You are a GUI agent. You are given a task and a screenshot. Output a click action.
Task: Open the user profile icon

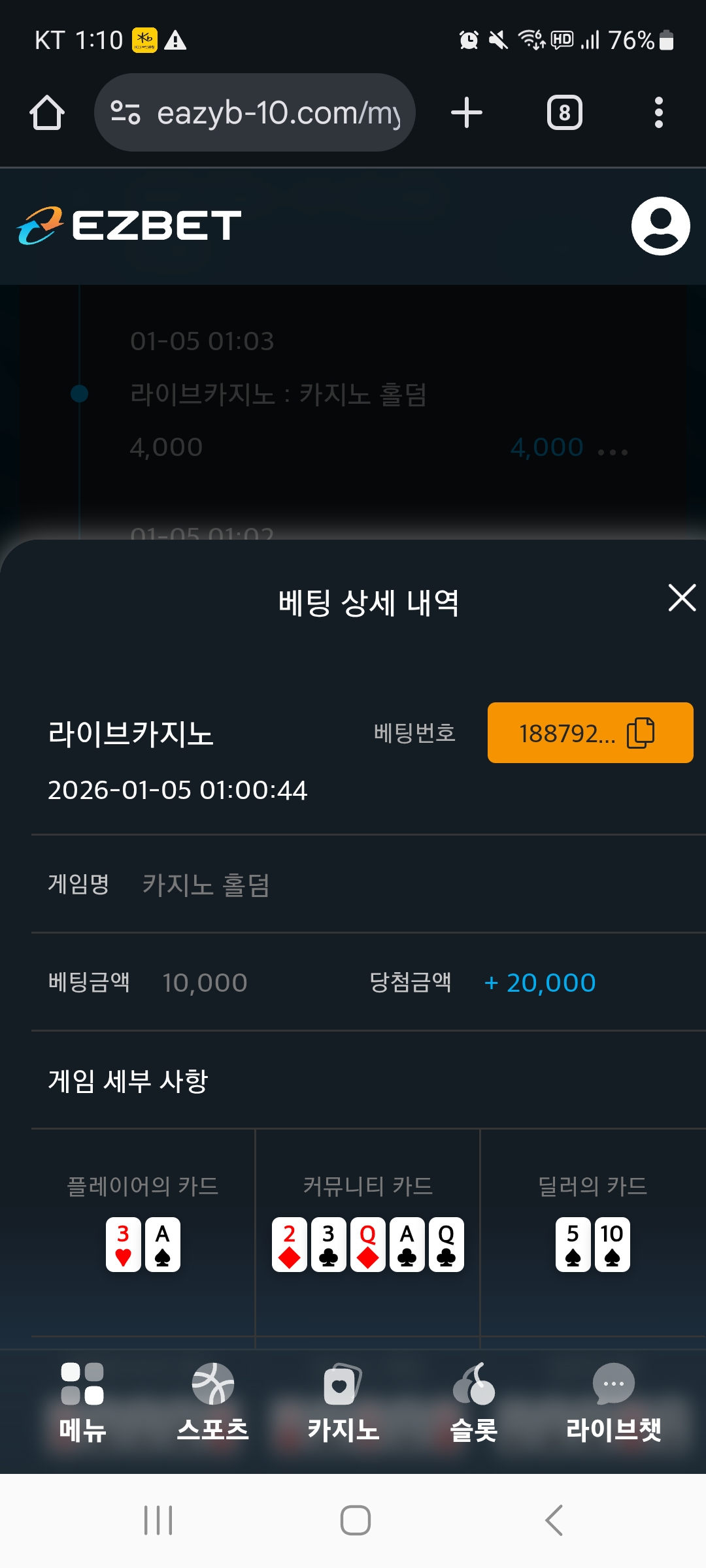point(660,226)
